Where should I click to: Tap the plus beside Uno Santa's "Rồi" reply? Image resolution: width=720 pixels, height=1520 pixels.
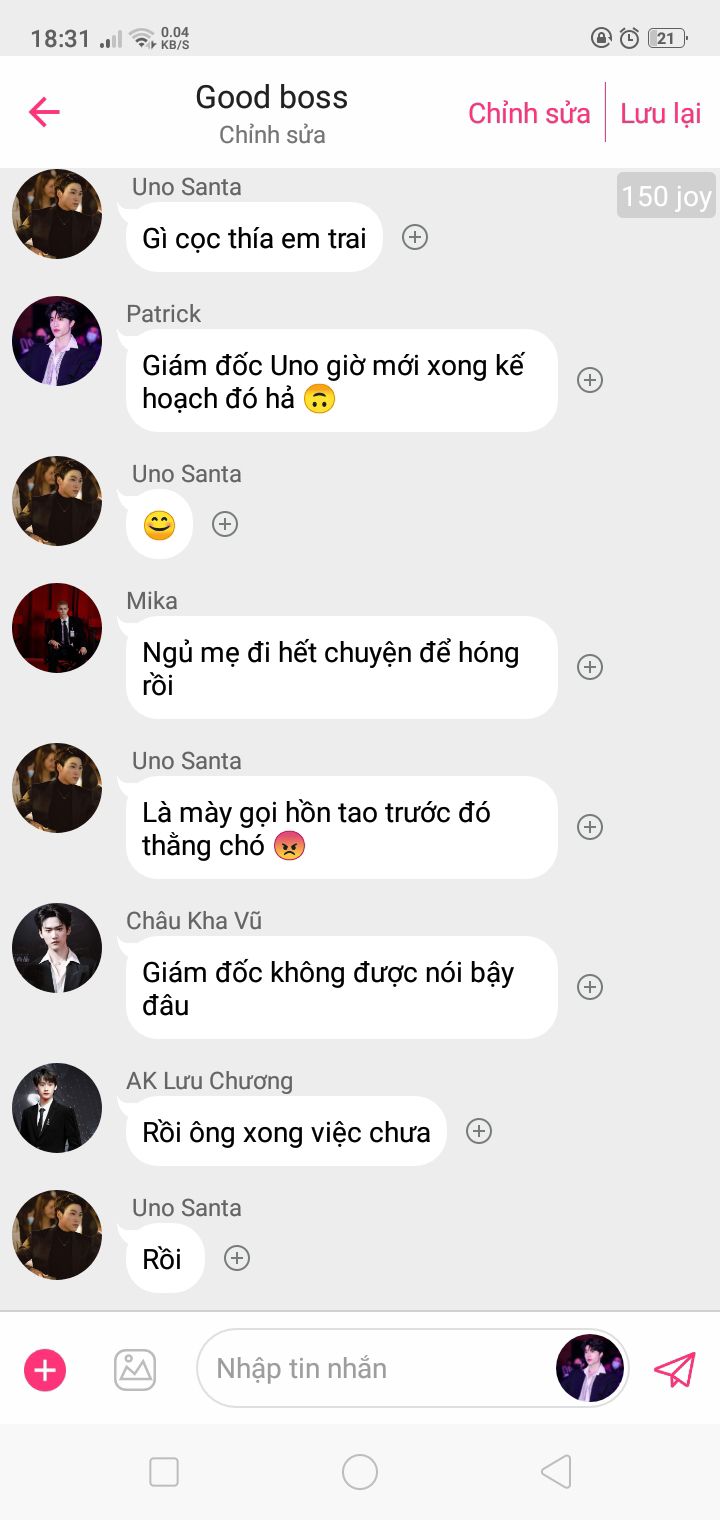(237, 1258)
